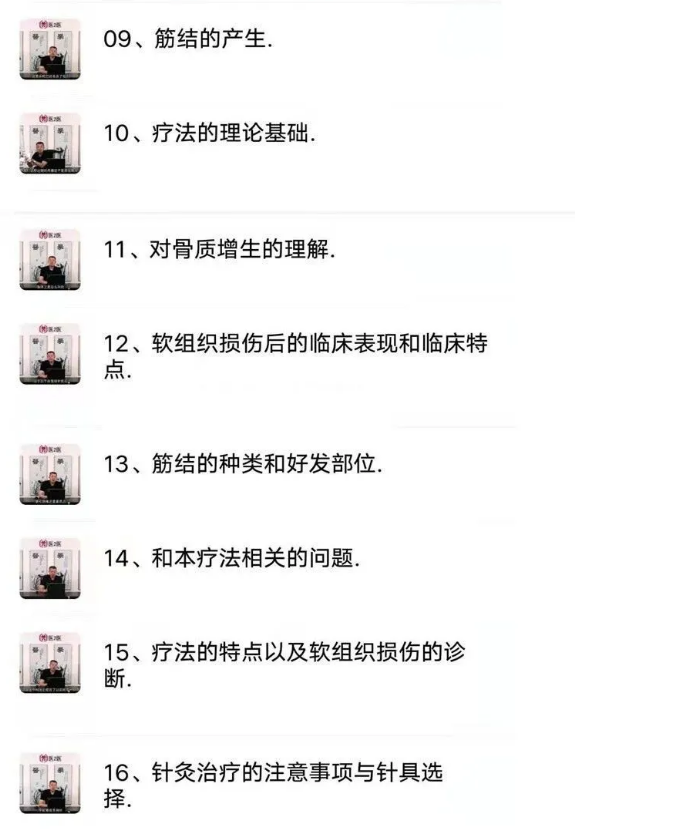The height and width of the screenshot is (833, 688).
Task: Play lesson 10 疗法的理论基础
Action: [208, 134]
